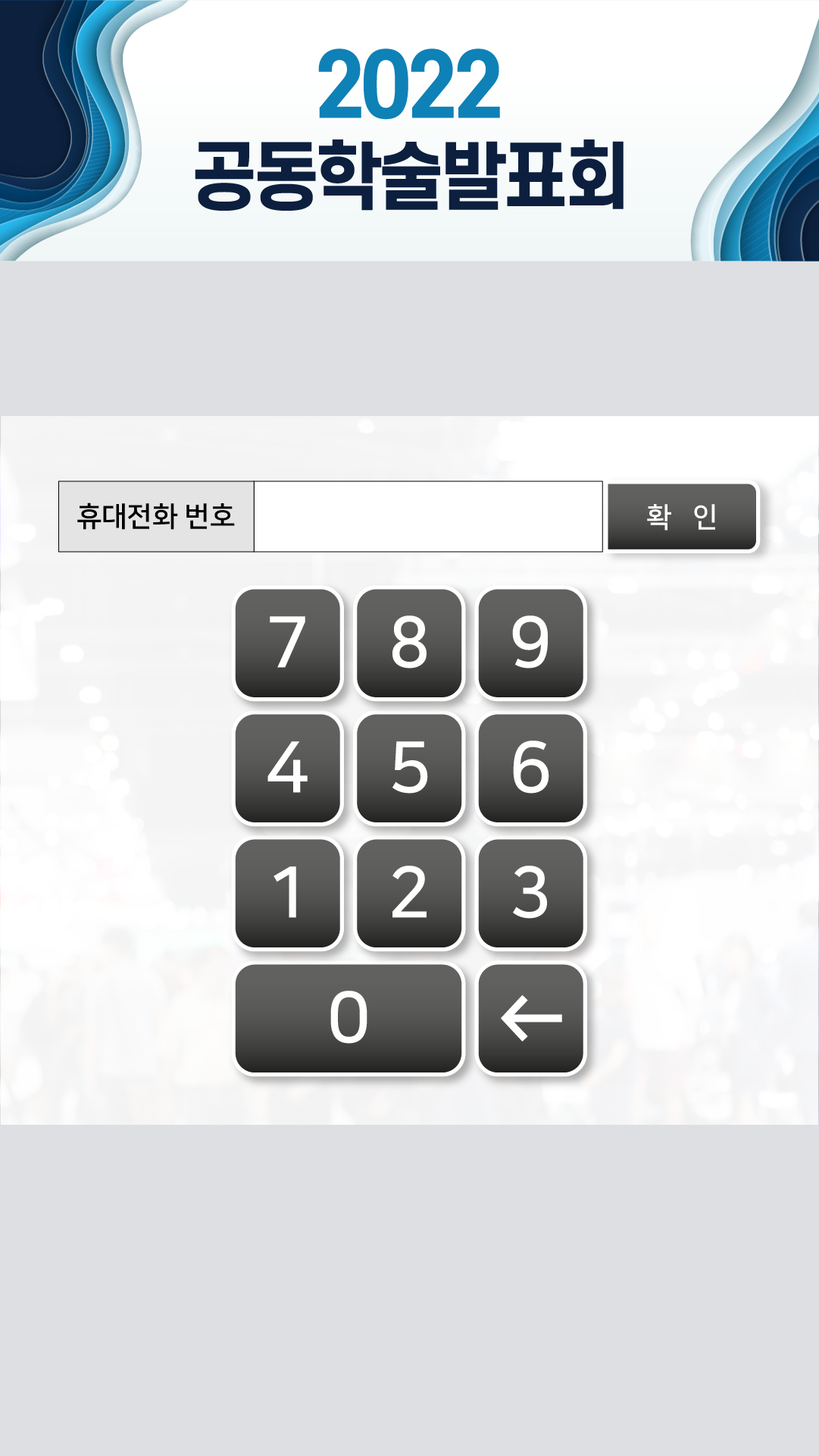Image resolution: width=819 pixels, height=1456 pixels.
Task: Tap the 휴대전화 번호 input field
Action: [427, 516]
